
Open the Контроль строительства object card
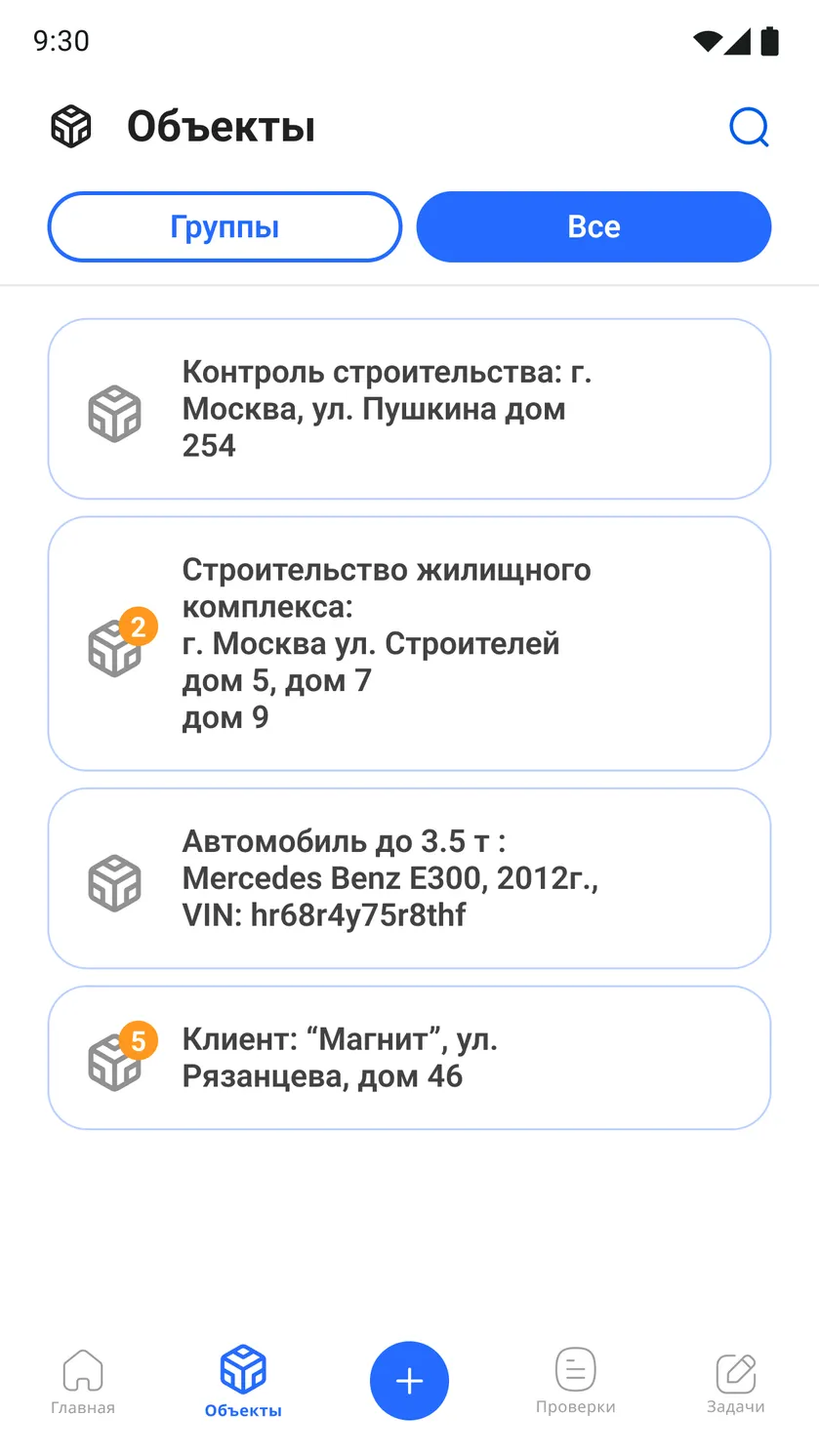pyautogui.click(x=409, y=409)
